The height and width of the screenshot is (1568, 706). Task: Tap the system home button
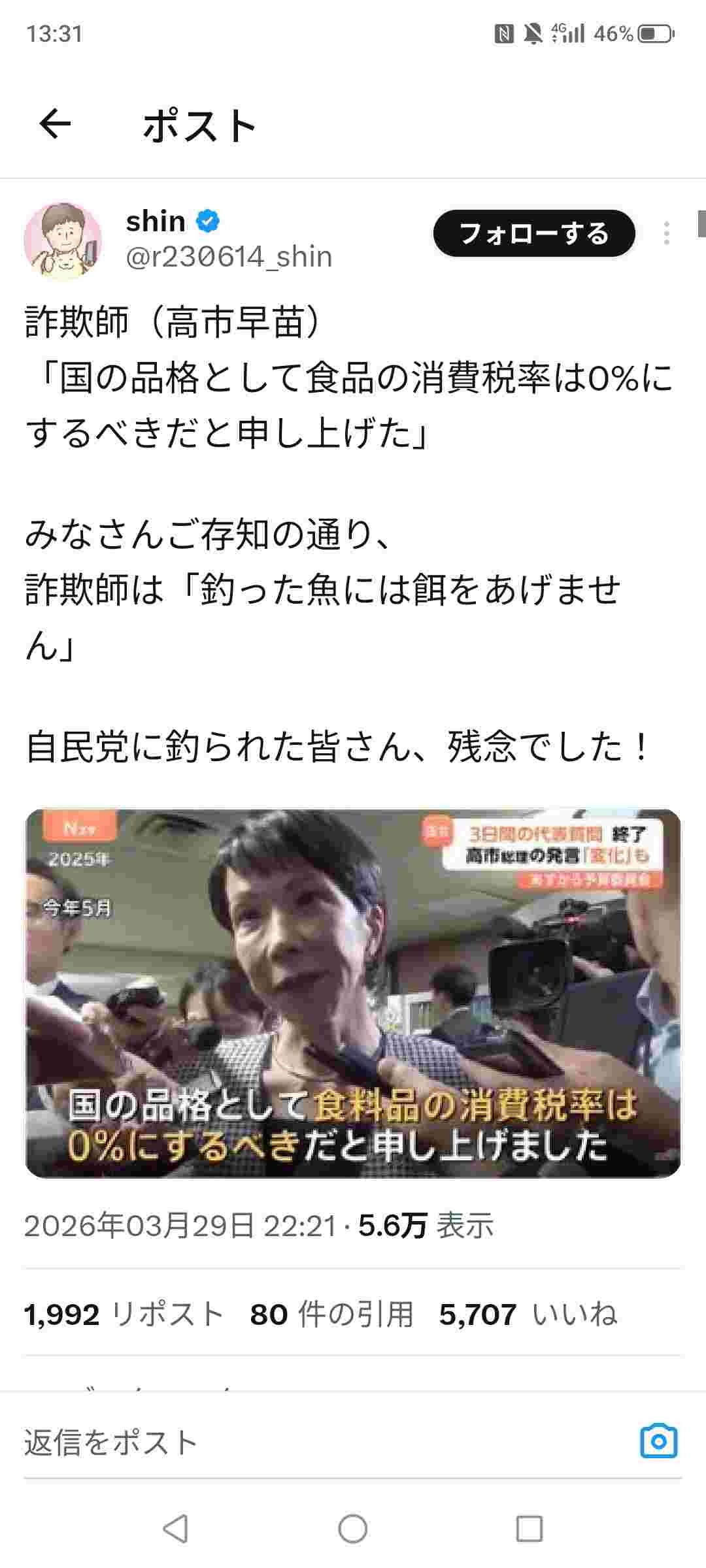coord(353,1529)
